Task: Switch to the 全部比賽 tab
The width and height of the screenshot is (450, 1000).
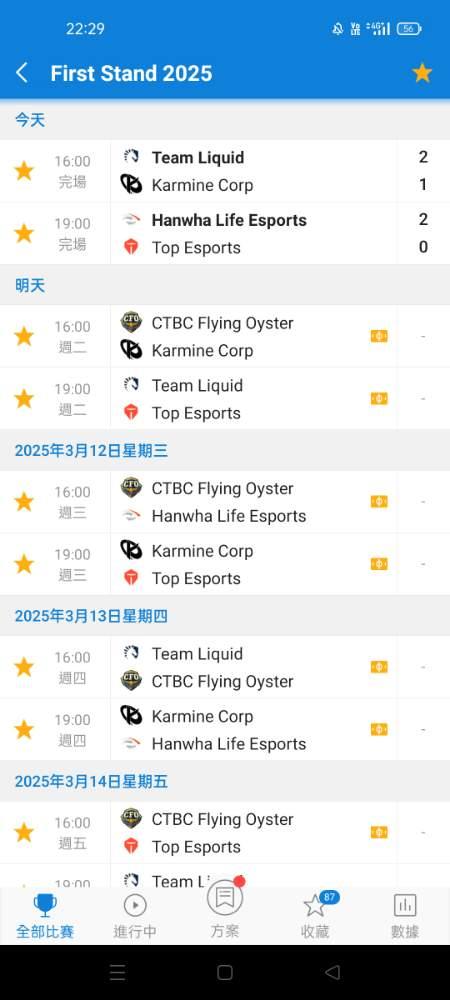Action: click(x=45, y=916)
